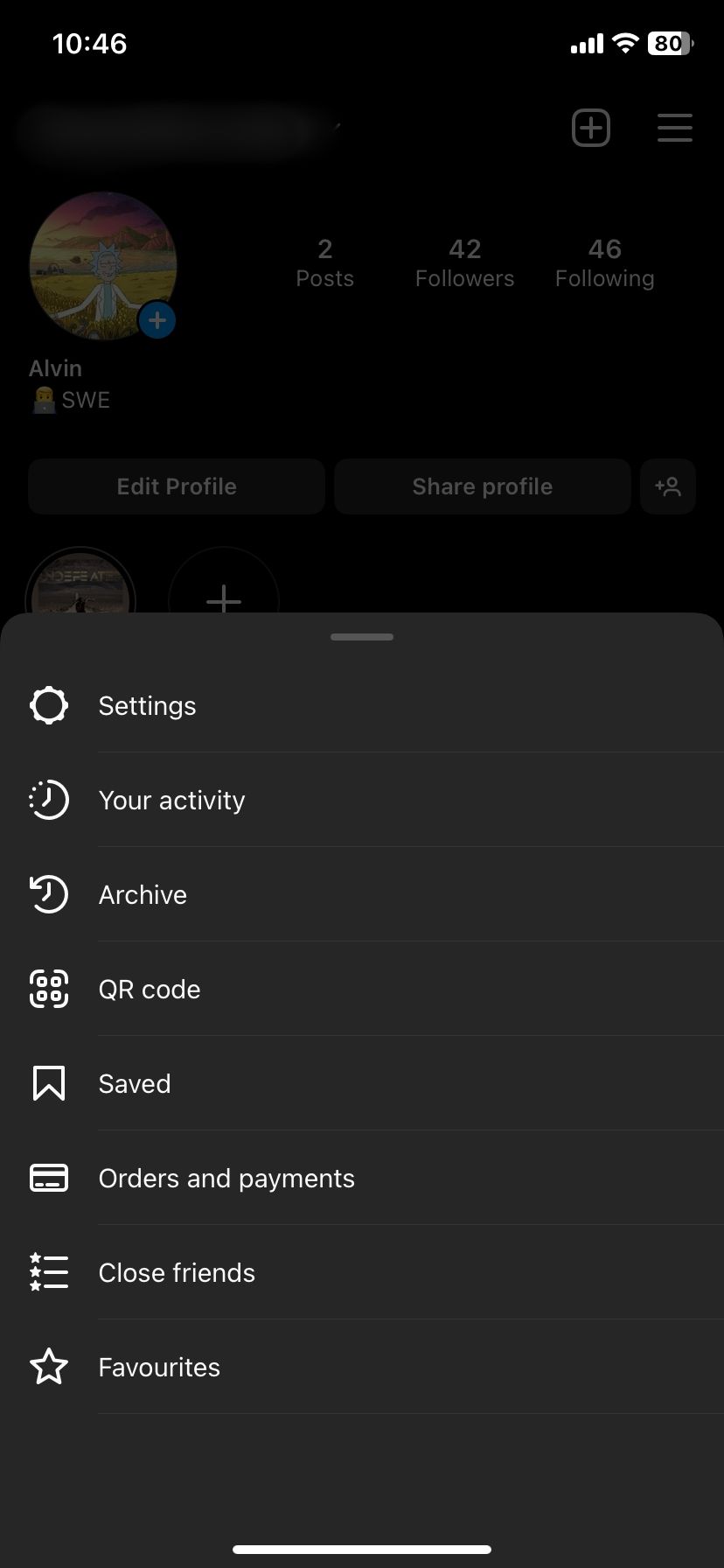
Task: Open Orders and payments
Action: (226, 1178)
